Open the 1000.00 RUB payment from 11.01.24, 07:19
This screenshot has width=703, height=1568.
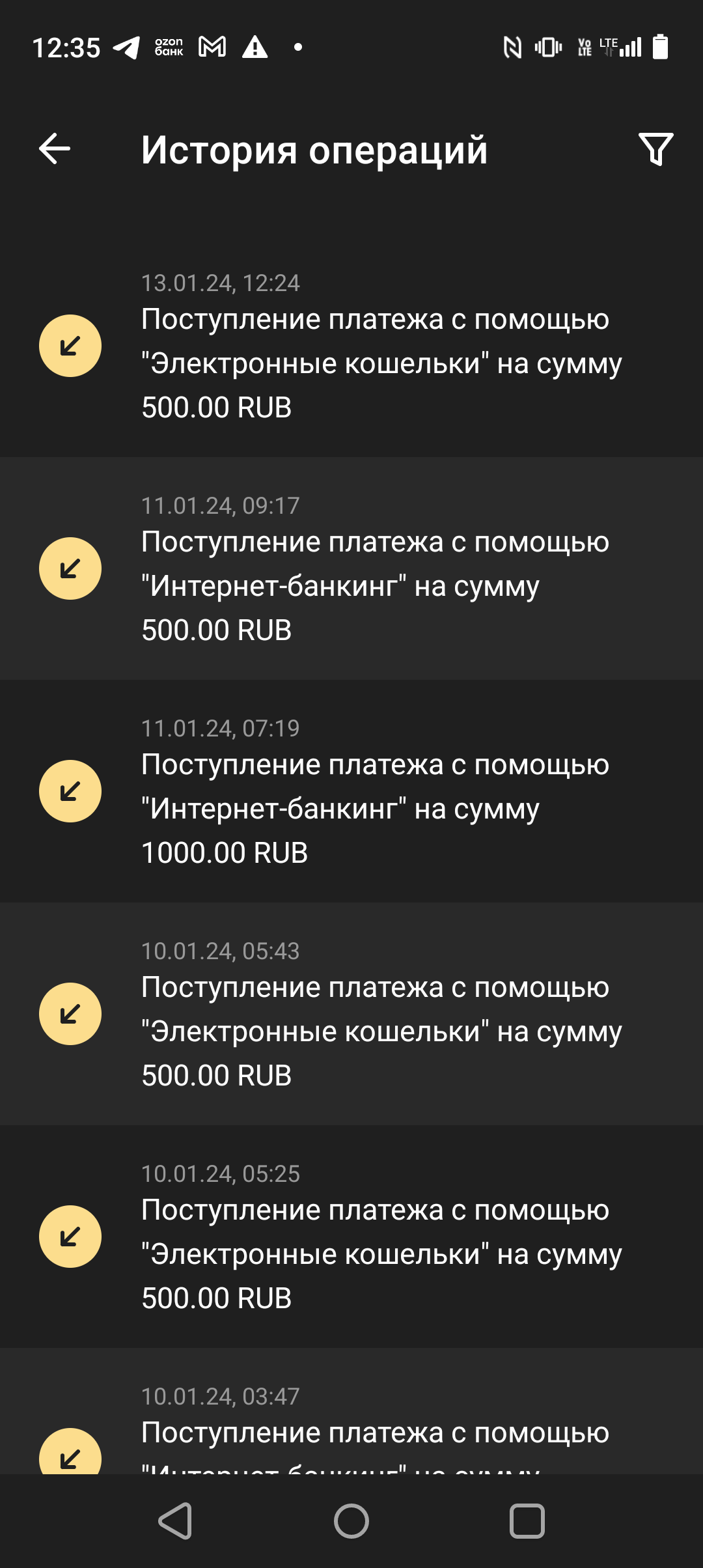tap(351, 792)
